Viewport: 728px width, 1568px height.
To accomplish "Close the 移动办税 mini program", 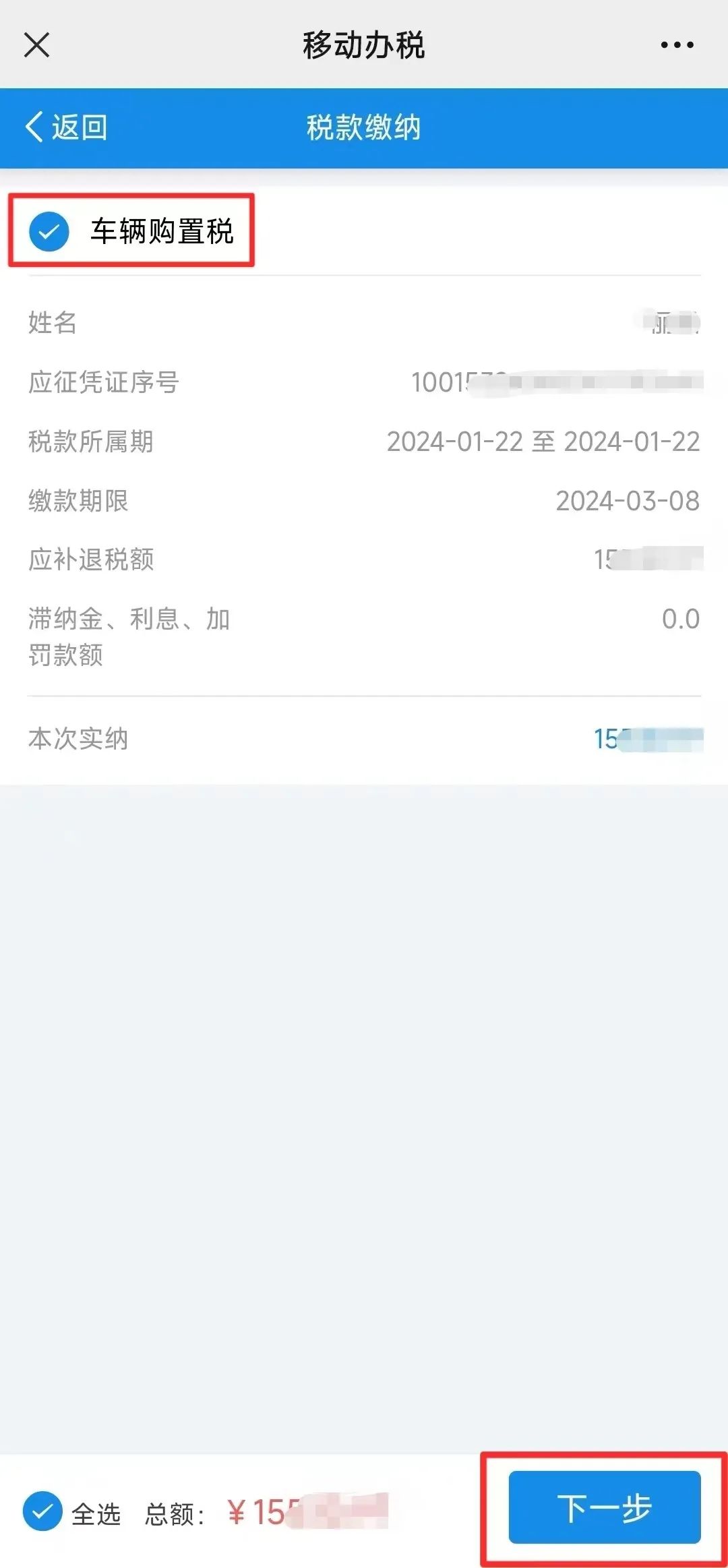I will (36, 45).
